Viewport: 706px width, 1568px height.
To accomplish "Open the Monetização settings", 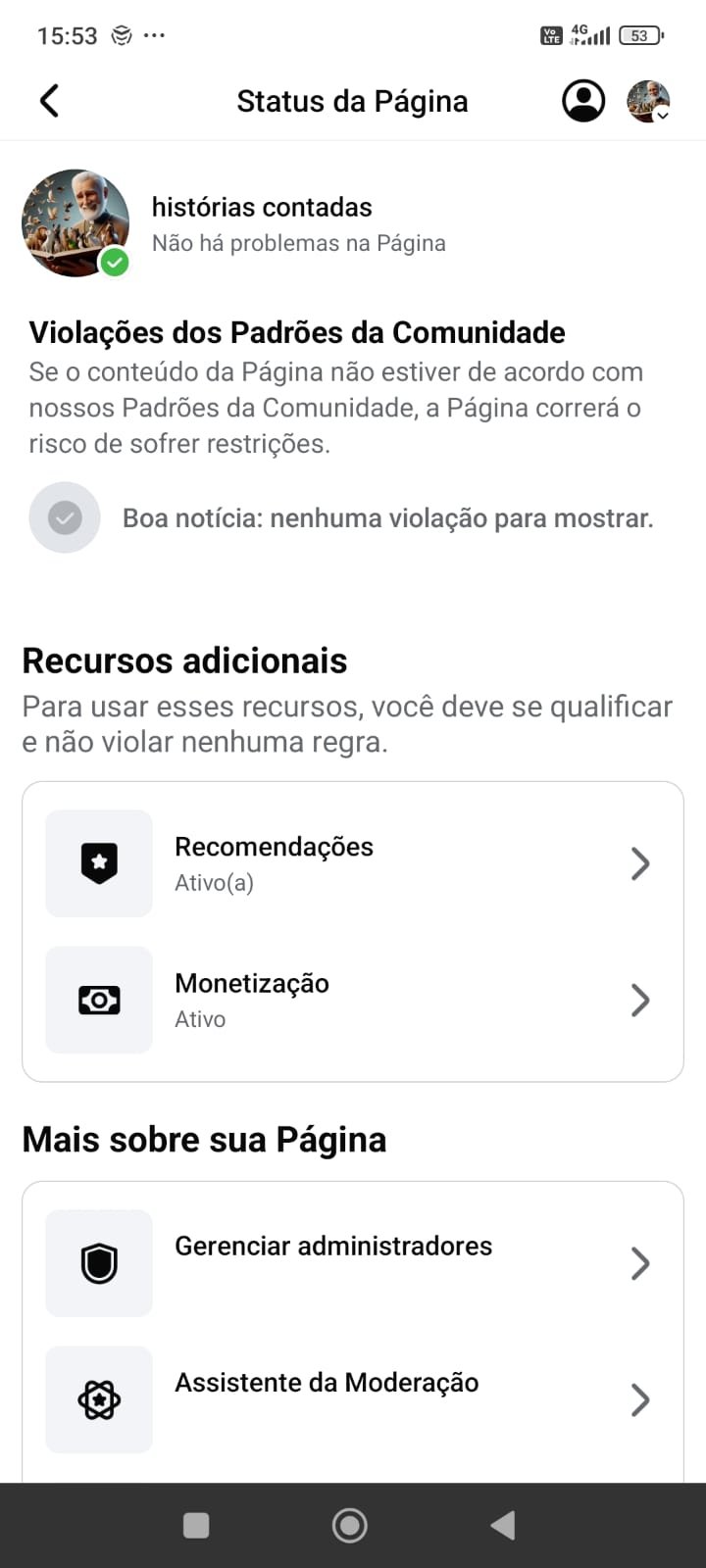I will coord(353,1000).
